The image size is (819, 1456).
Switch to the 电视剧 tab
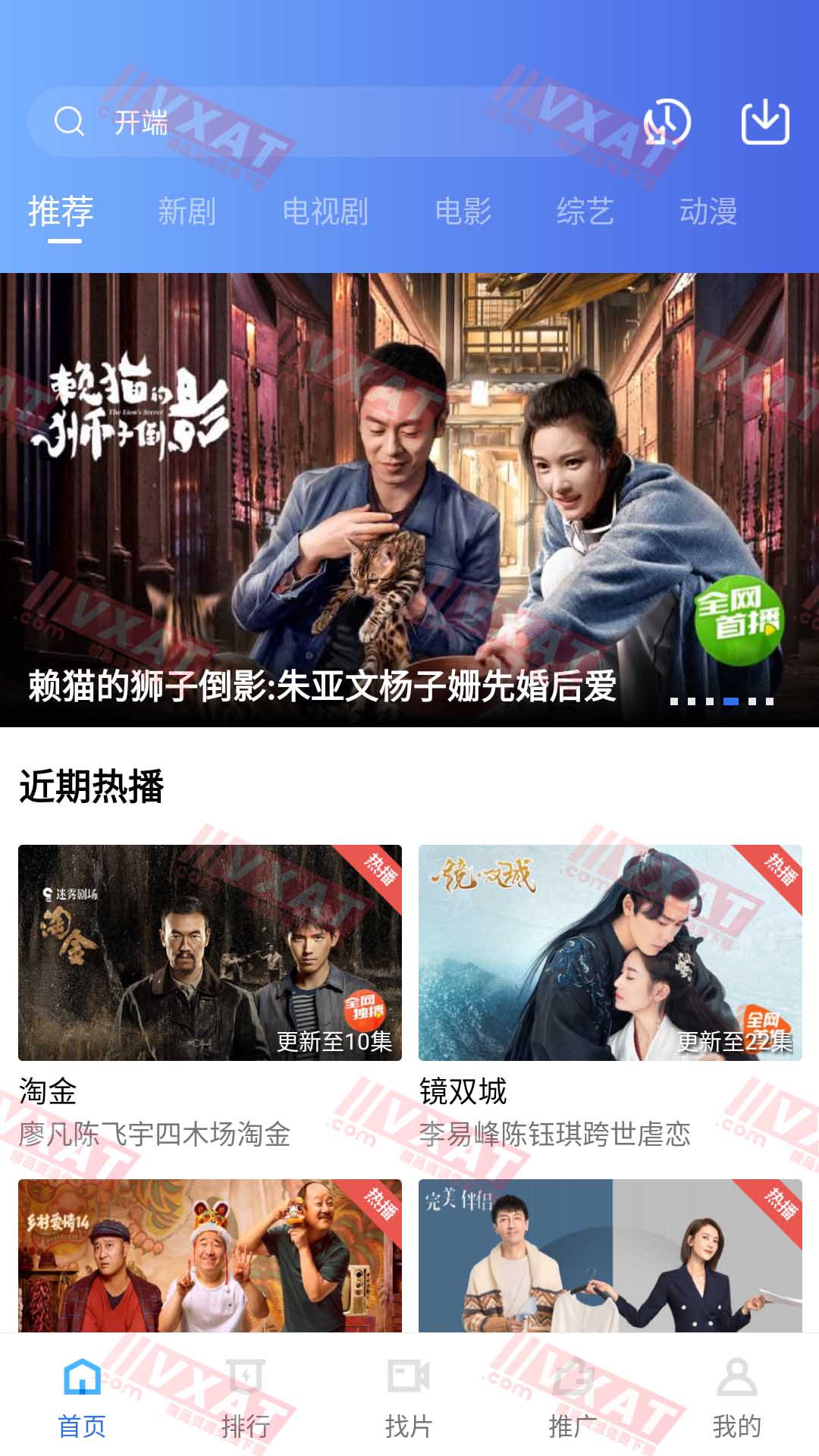tap(325, 212)
